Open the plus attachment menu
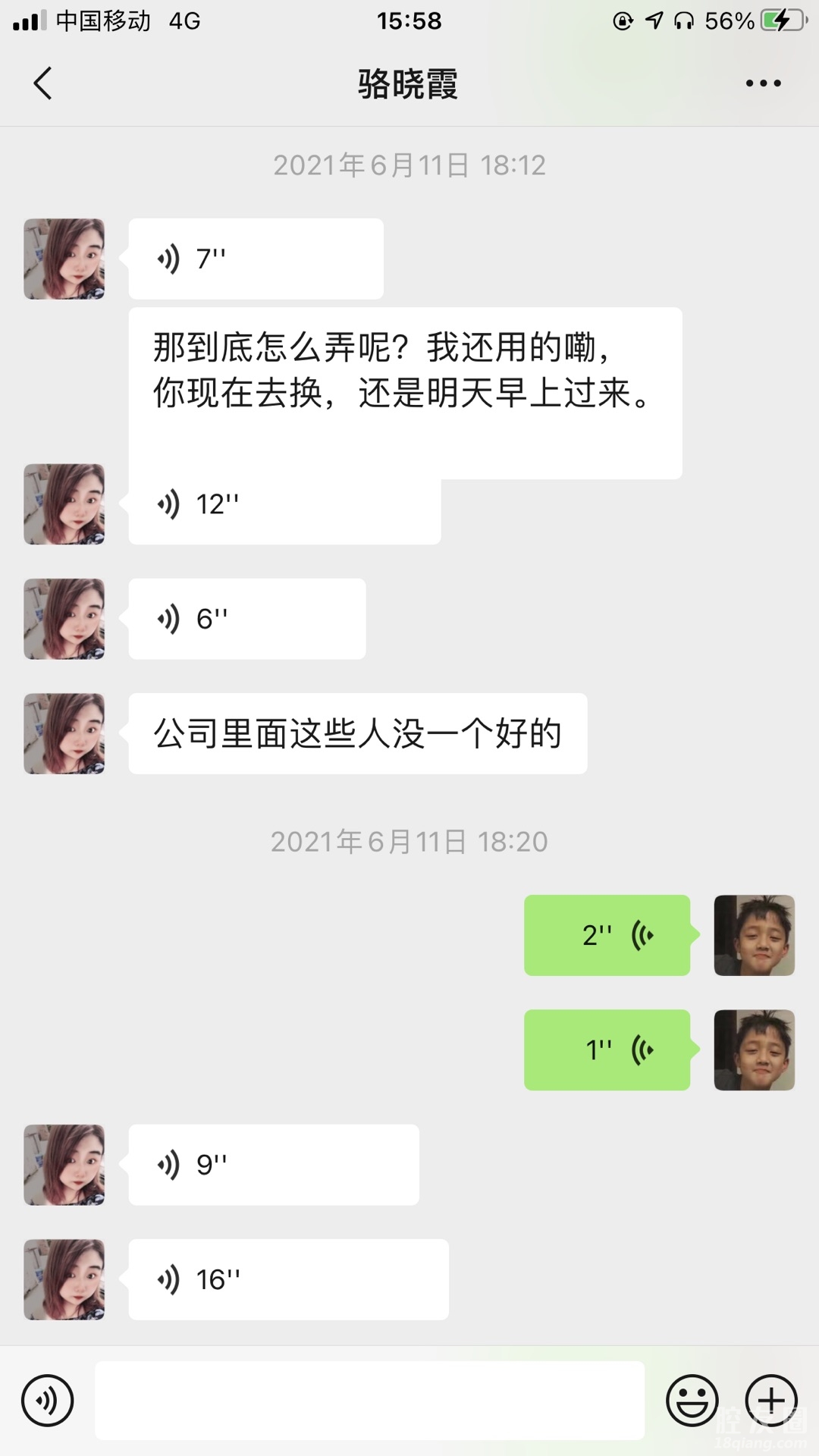 pyautogui.click(x=771, y=1401)
